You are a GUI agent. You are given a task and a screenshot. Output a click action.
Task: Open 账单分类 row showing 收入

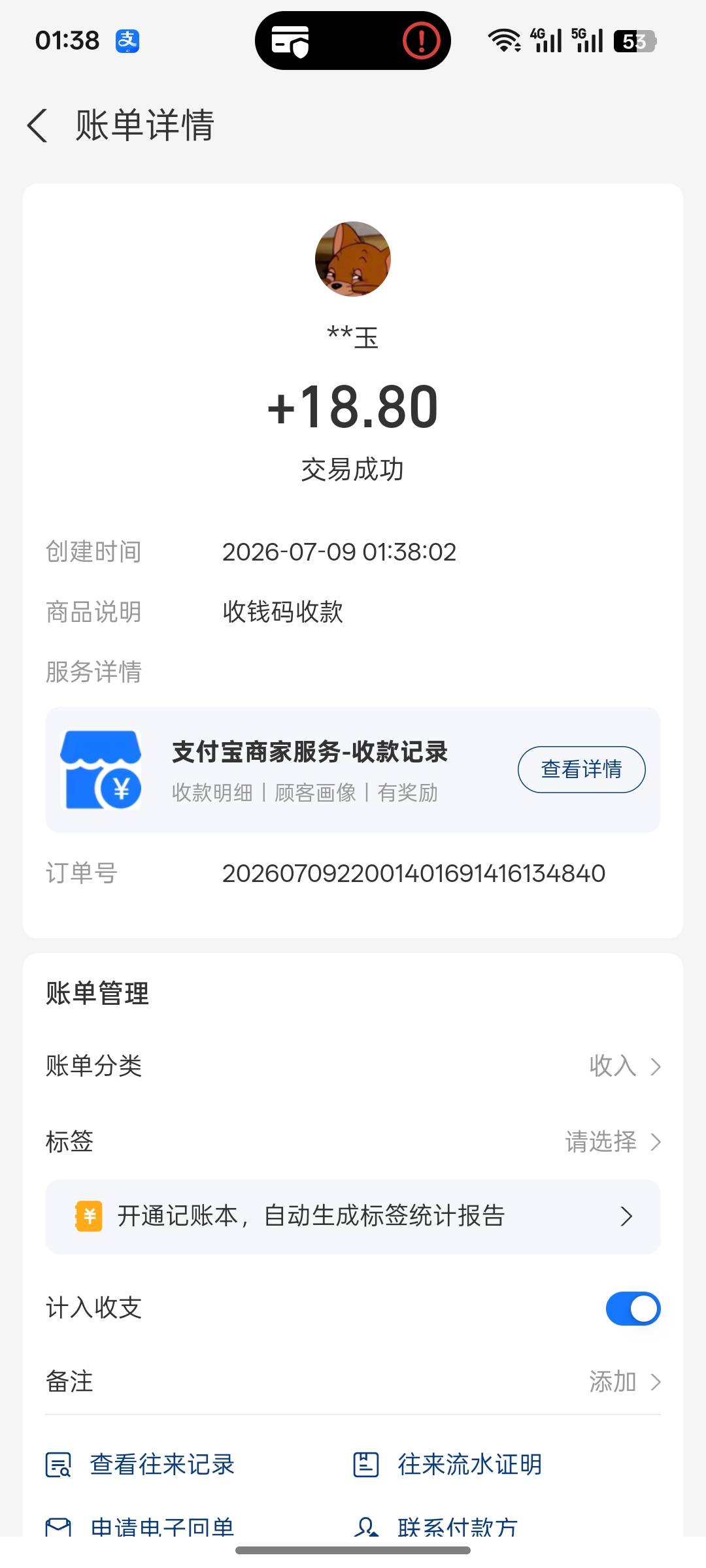click(x=353, y=1066)
